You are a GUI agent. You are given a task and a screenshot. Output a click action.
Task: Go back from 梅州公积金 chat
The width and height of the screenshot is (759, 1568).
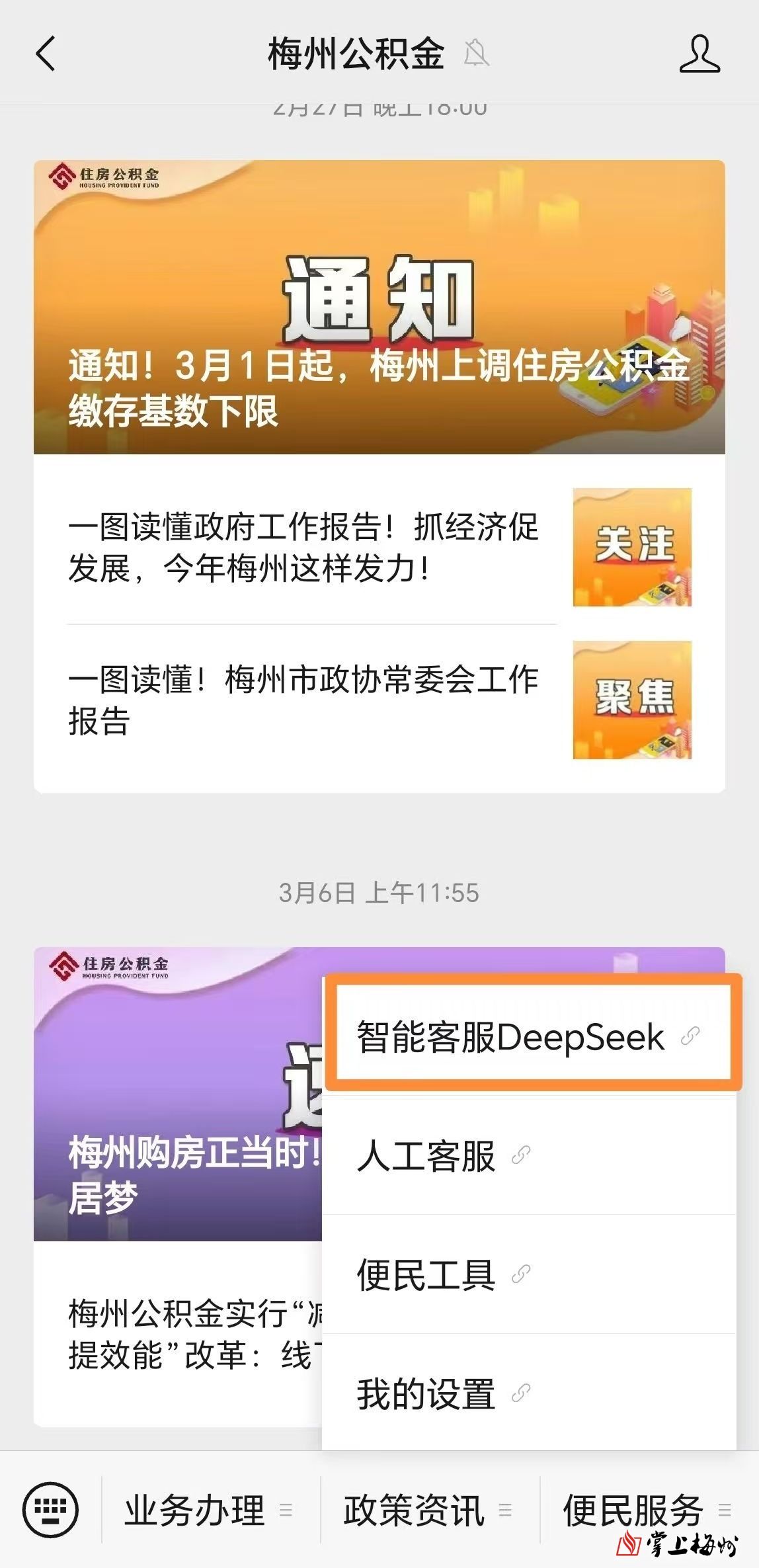coord(45,54)
